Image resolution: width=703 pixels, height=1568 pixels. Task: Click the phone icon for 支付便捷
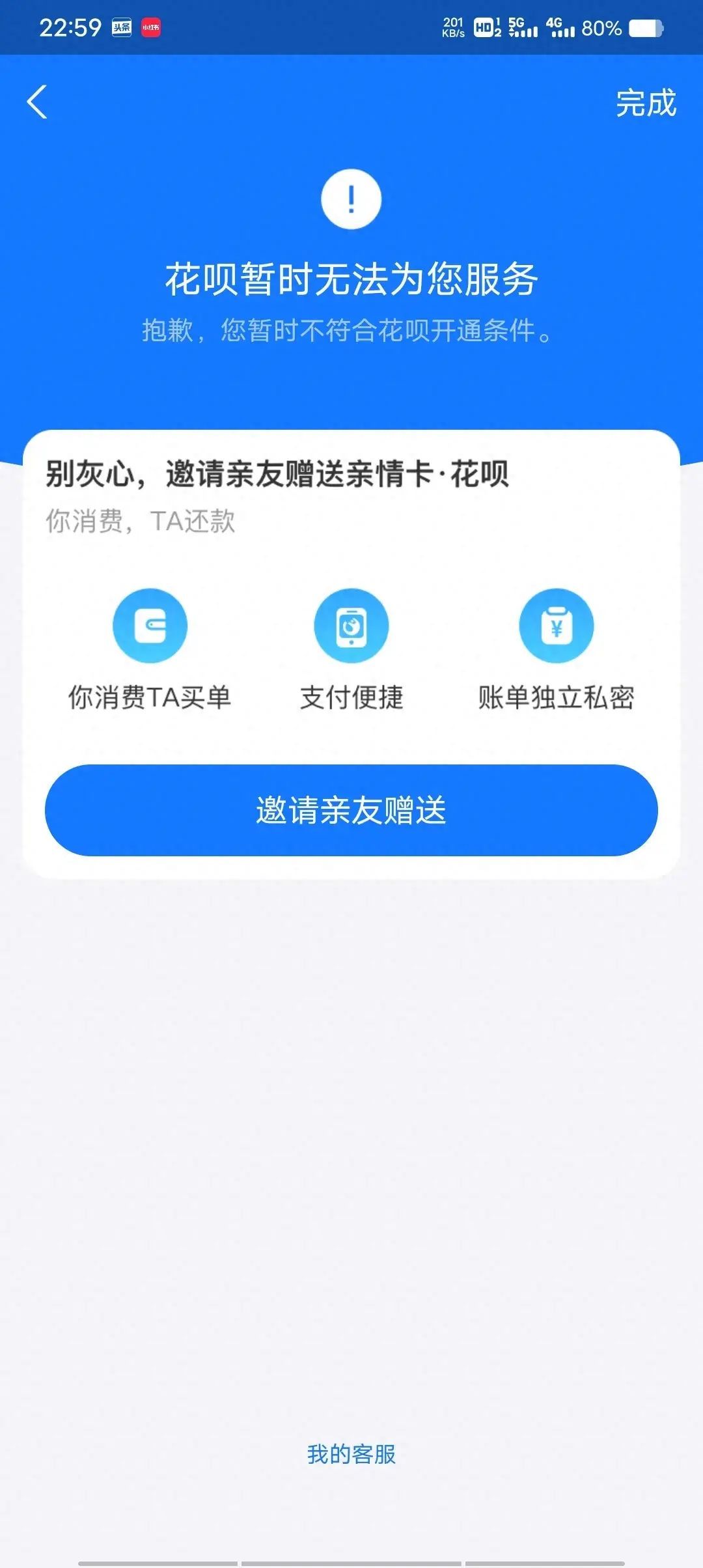coord(351,624)
